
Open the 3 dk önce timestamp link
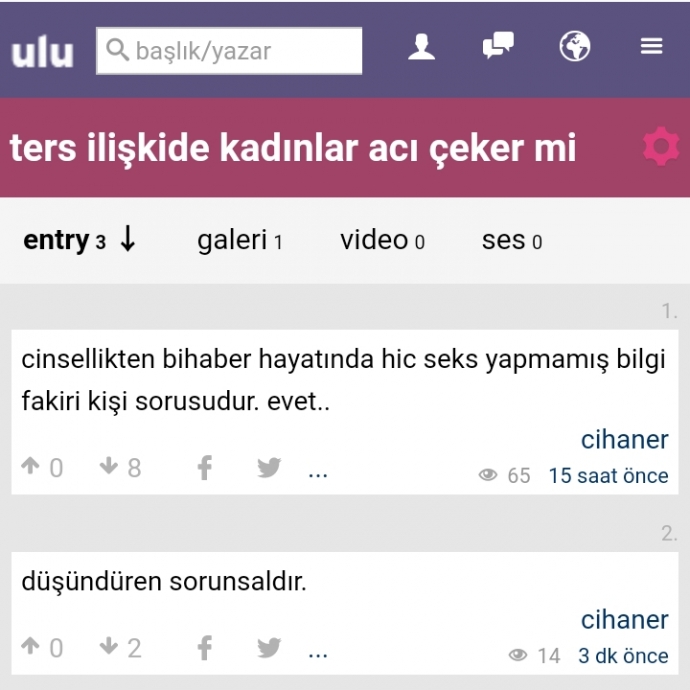click(623, 656)
